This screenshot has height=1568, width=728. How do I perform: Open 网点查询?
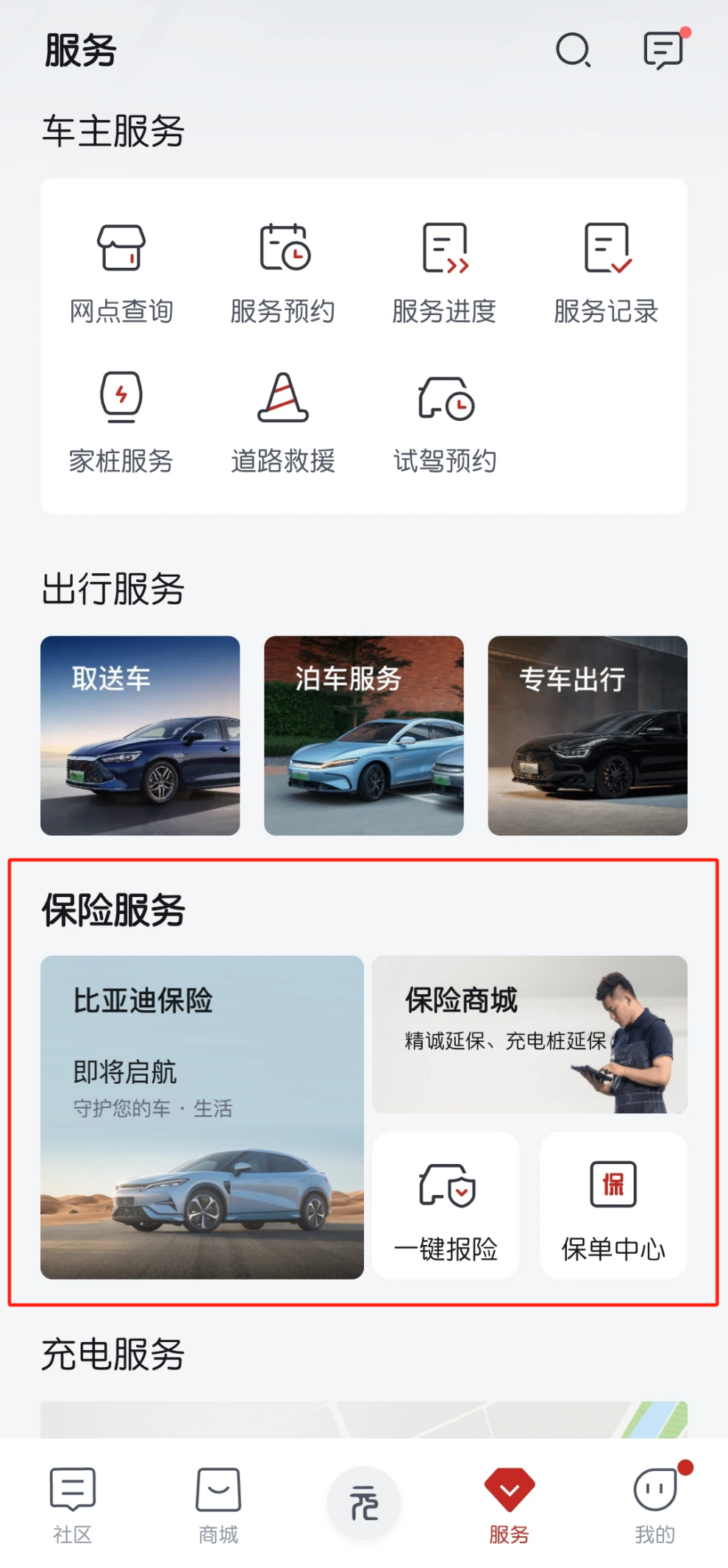click(x=121, y=274)
